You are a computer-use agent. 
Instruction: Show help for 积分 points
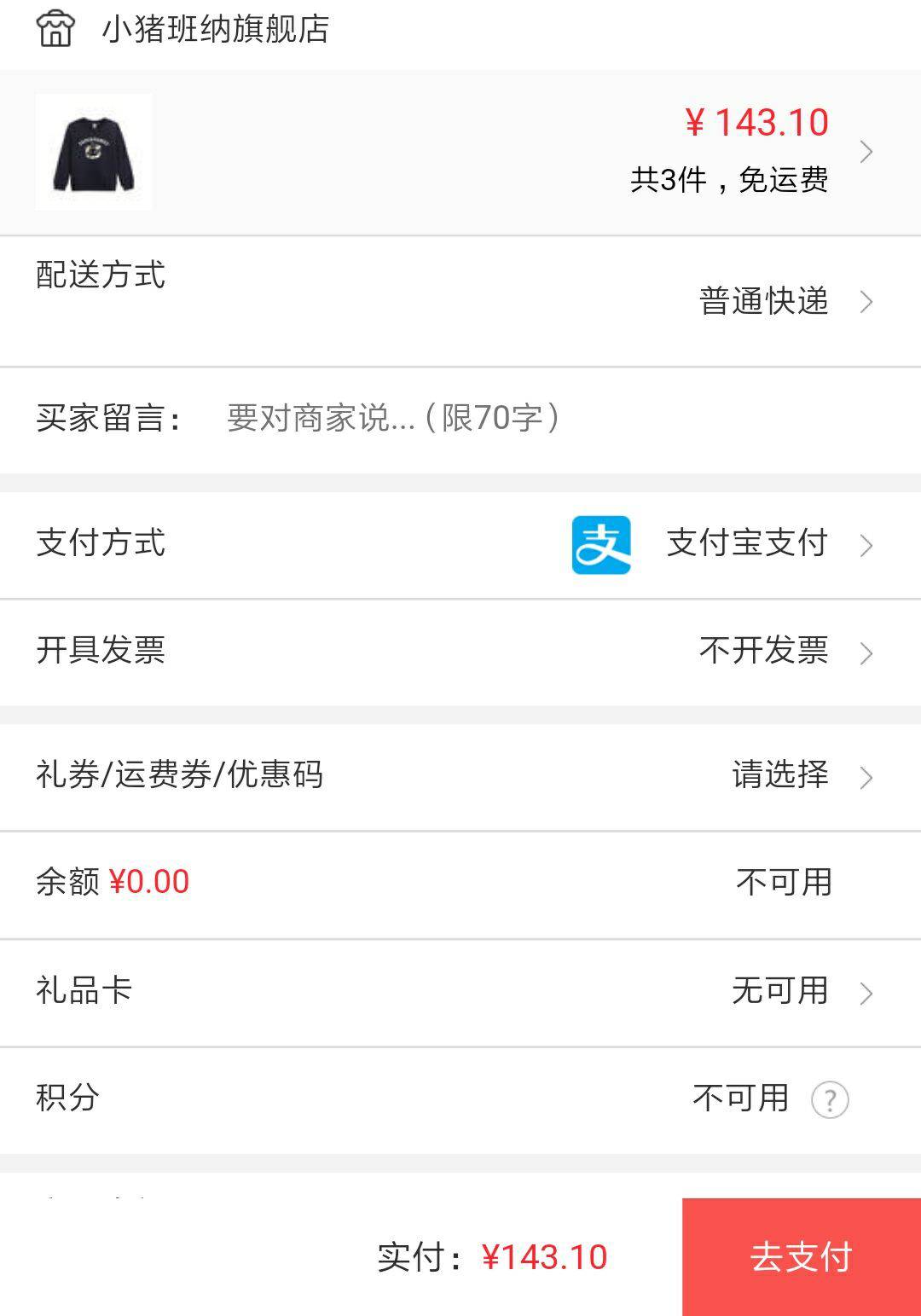pos(829,1099)
